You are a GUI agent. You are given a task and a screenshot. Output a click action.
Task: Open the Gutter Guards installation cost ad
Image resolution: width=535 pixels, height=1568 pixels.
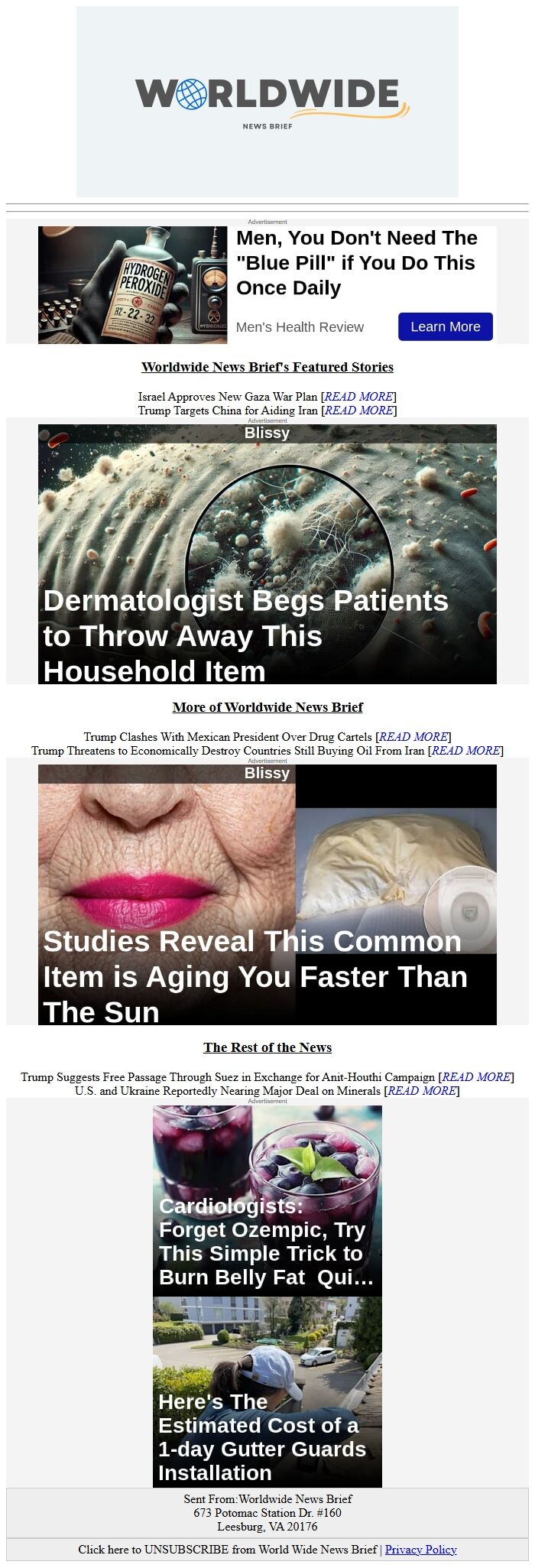267,1391
